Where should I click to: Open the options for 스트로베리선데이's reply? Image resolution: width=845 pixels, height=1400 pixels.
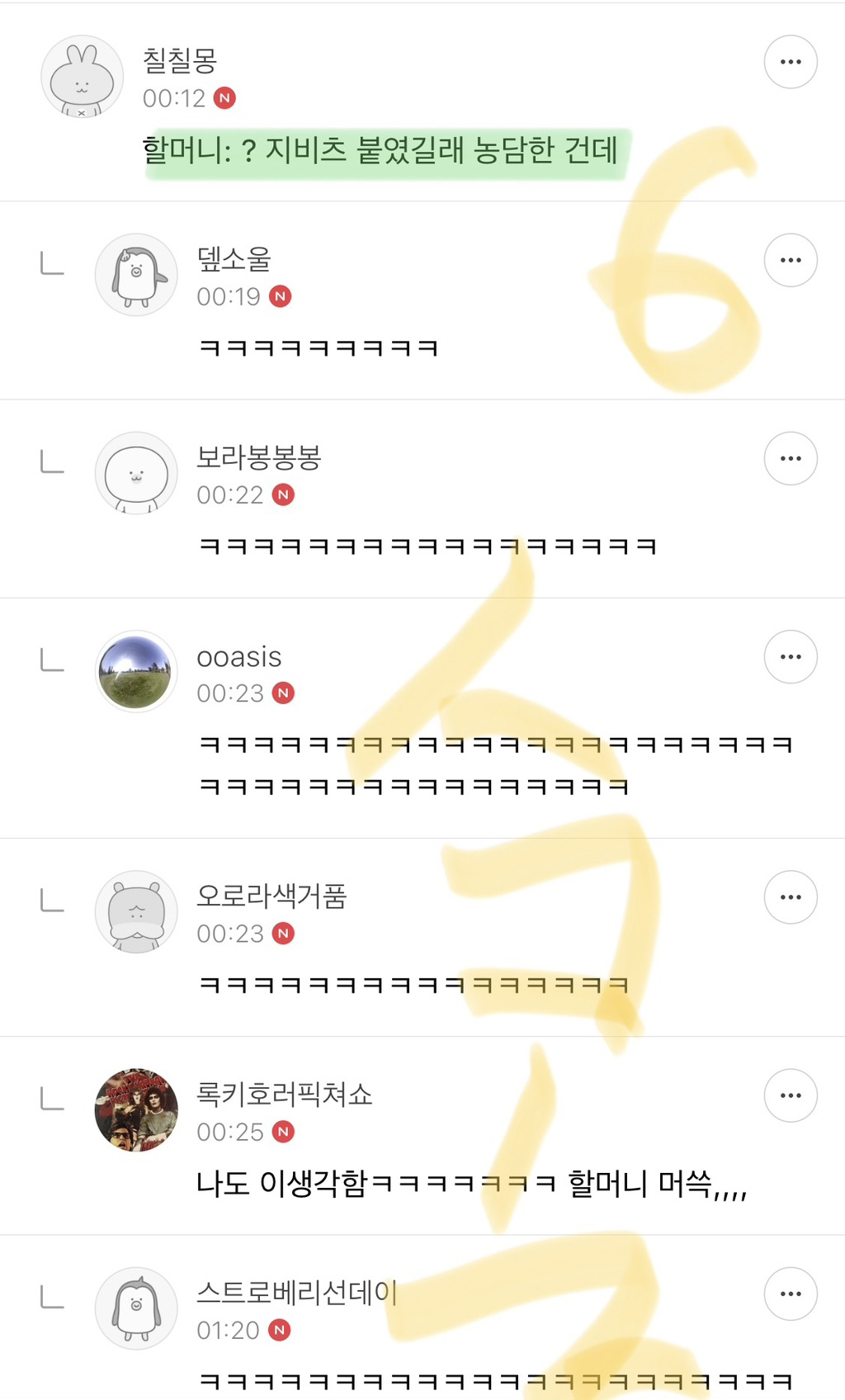(x=791, y=1294)
